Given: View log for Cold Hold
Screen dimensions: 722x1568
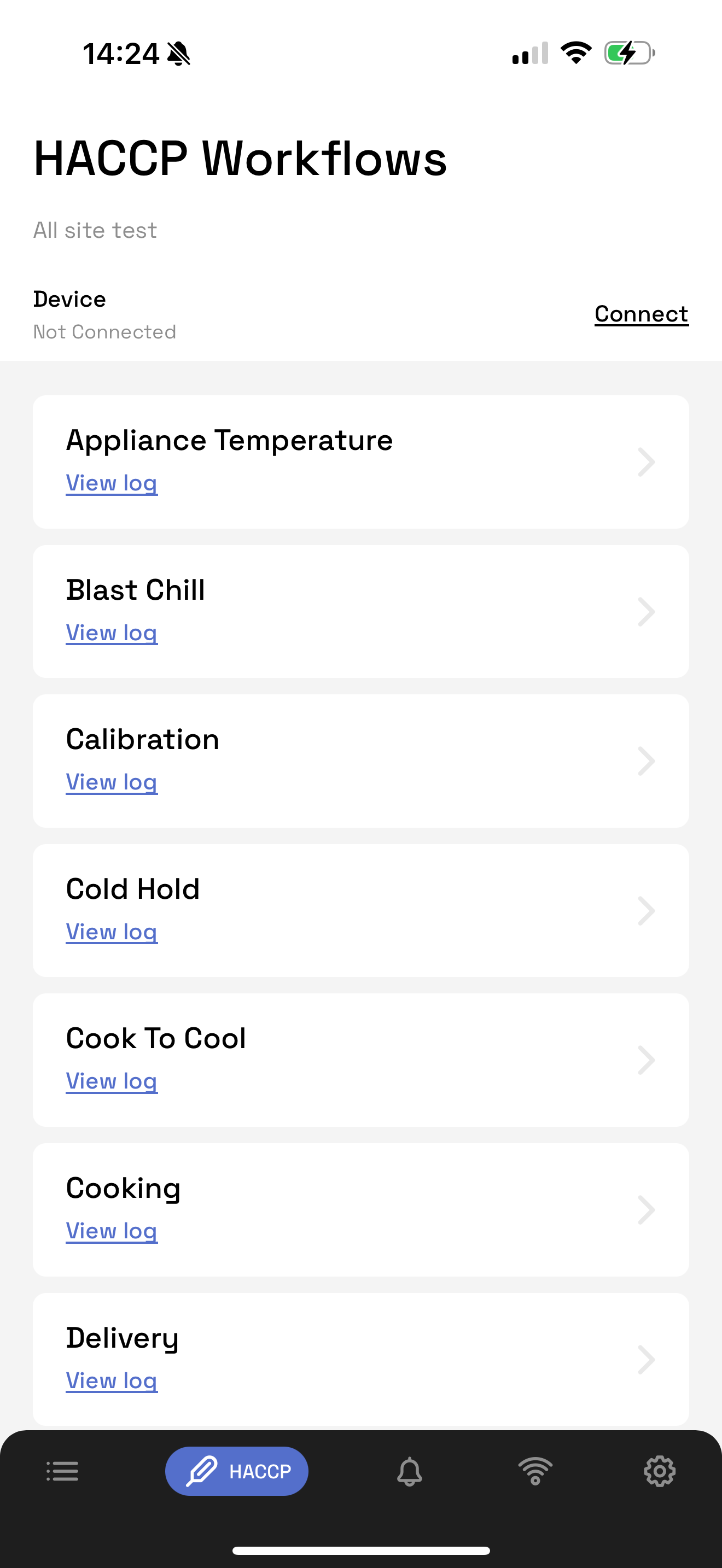Looking at the screenshot, I should [112, 932].
